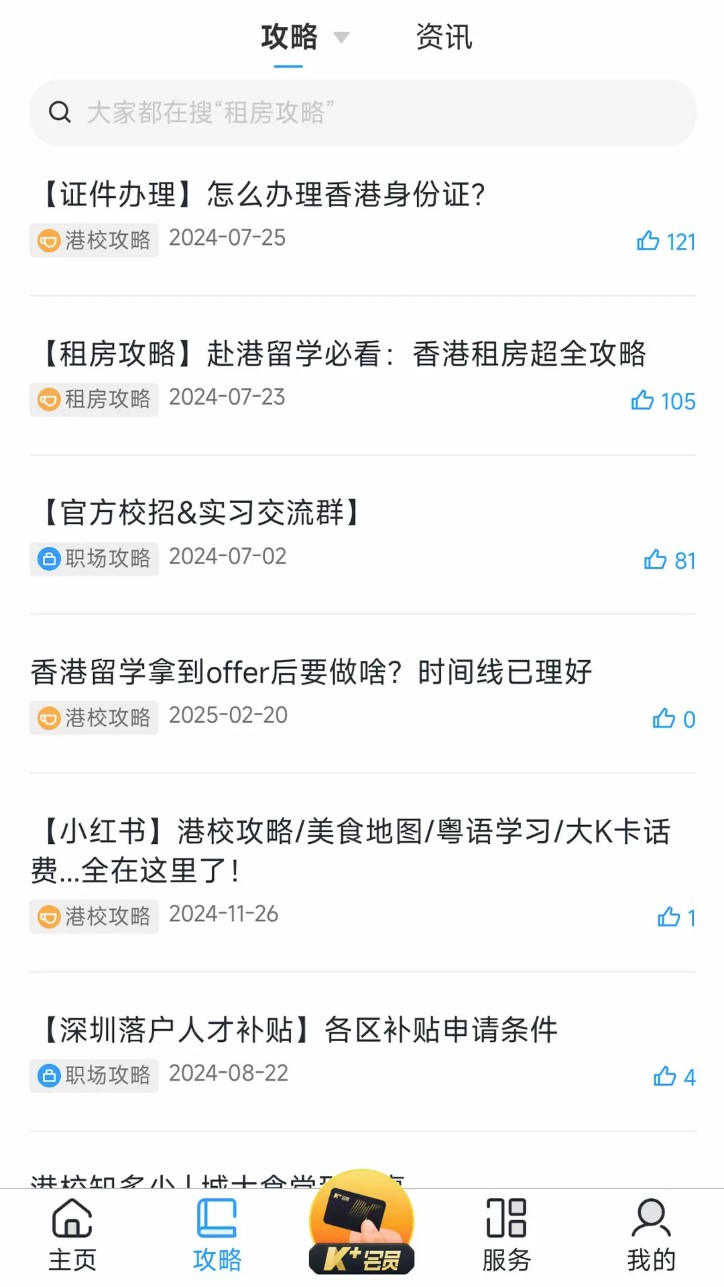Viewport: 724px width, 1287px height.
Task: Tap the 港校攻略 tag icon on the first article
Action: [47, 241]
